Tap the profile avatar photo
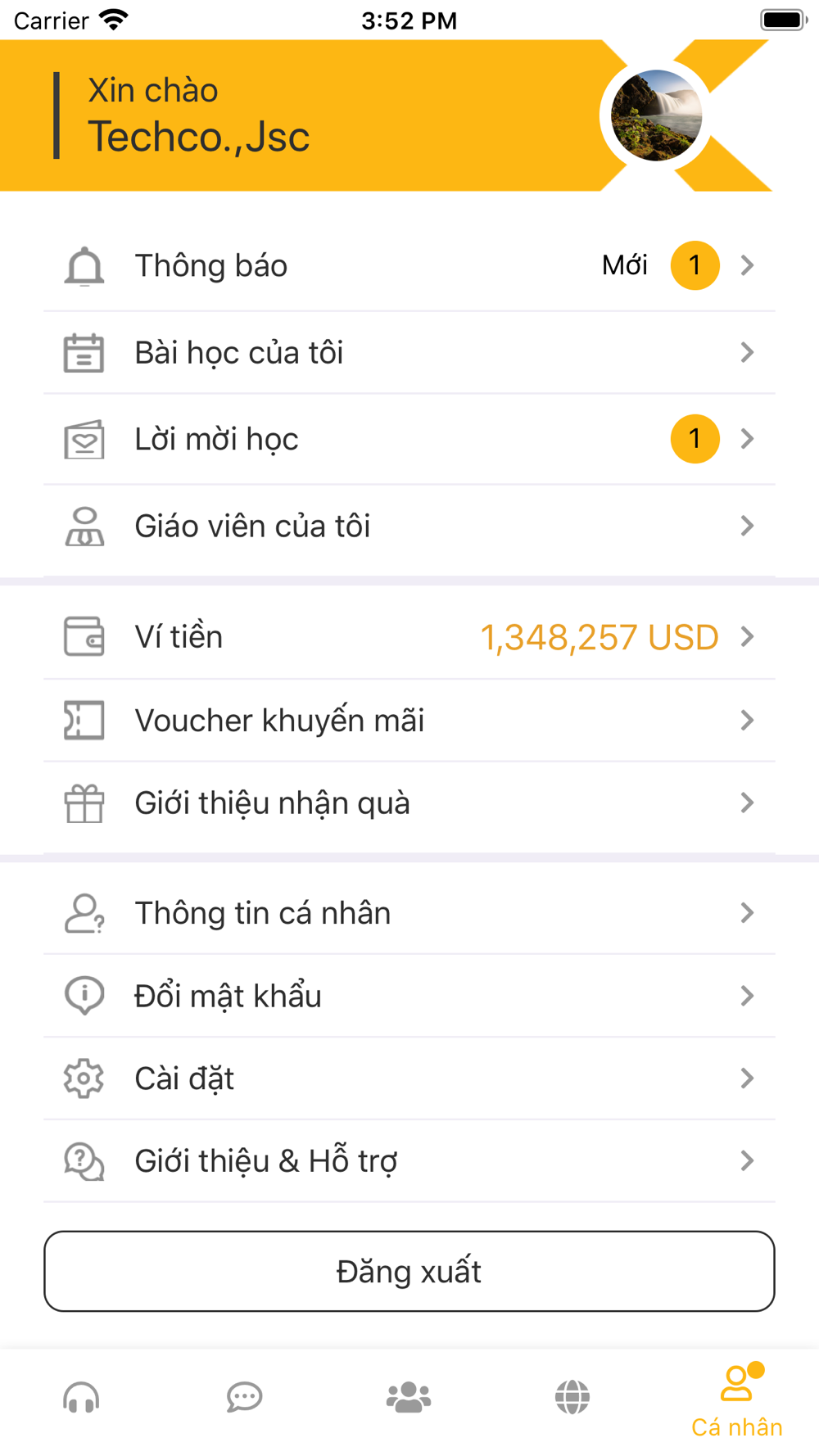Screen dimensions: 819x1456 click(656, 115)
